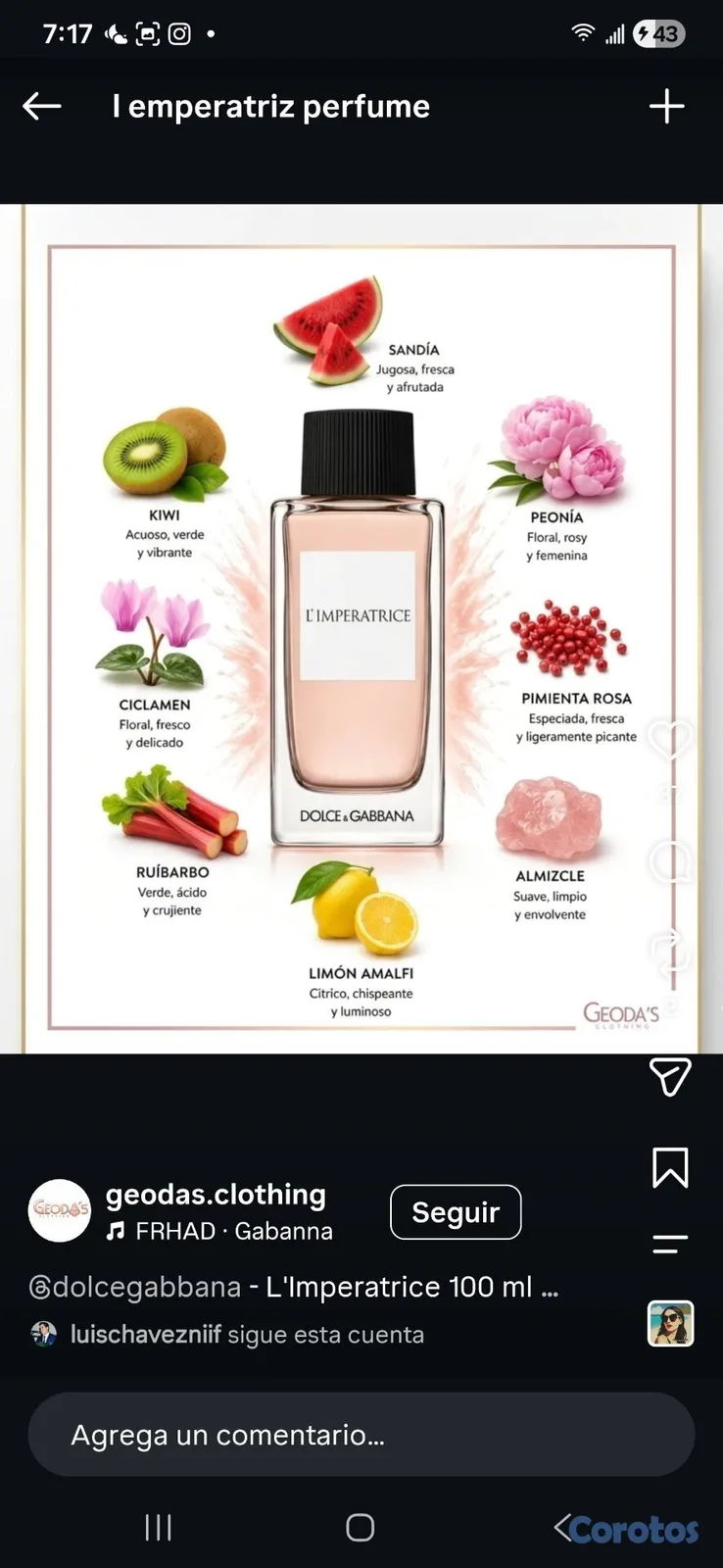723x1568 pixels.
Task: Tap the Agrega un comentario field
Action: click(x=361, y=1435)
